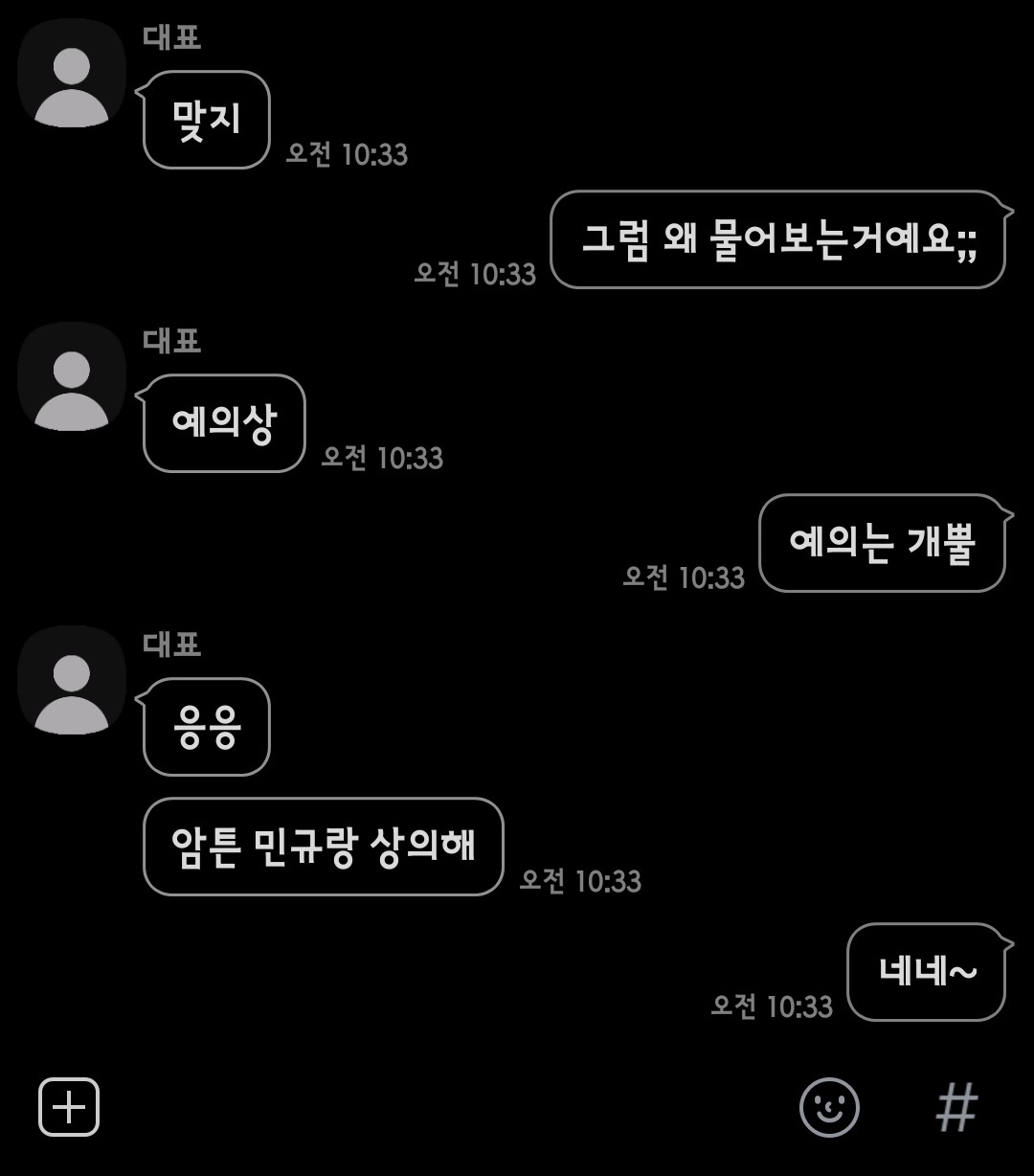Open the plus attachment menu
The height and width of the screenshot is (1176, 1034).
tap(69, 1107)
